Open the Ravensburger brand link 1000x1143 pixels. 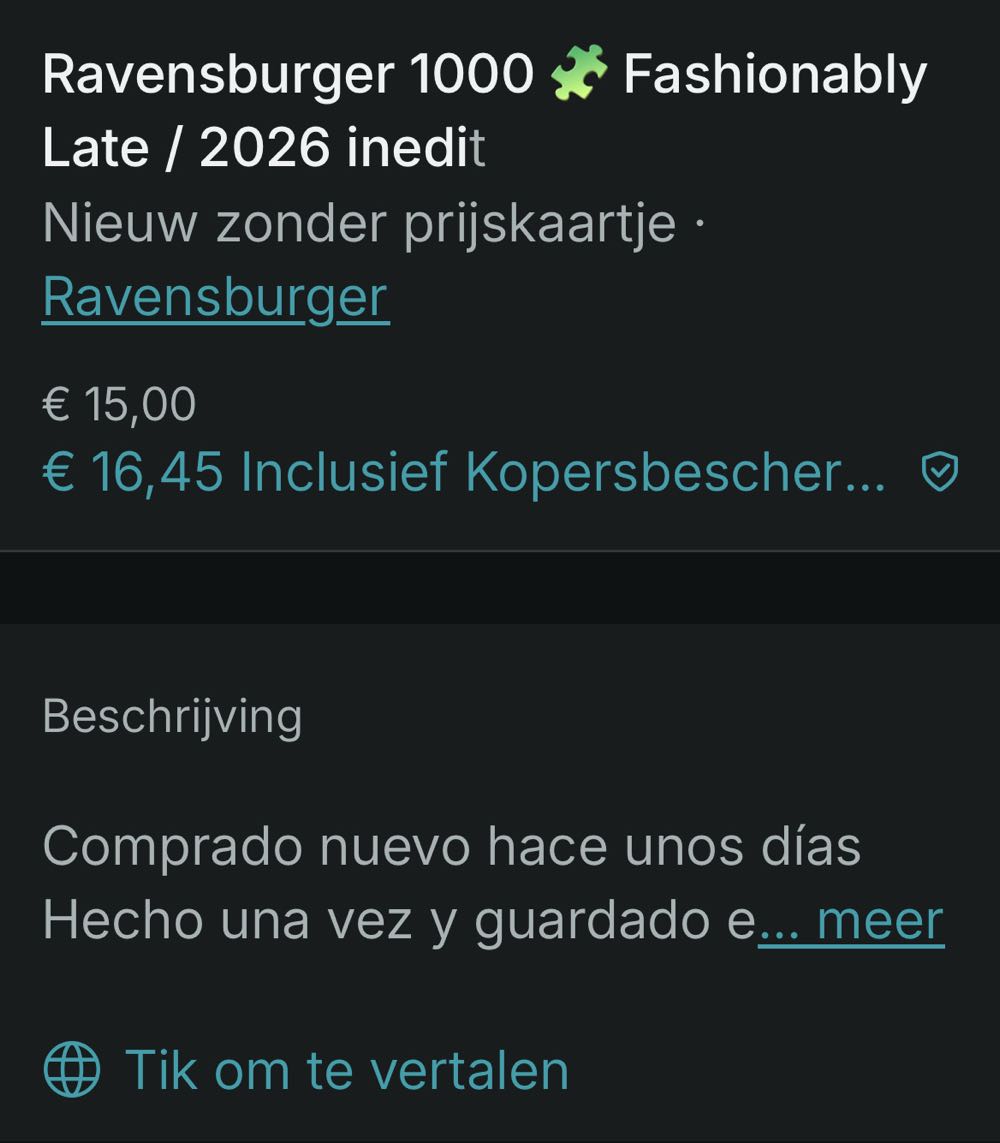pos(215,297)
